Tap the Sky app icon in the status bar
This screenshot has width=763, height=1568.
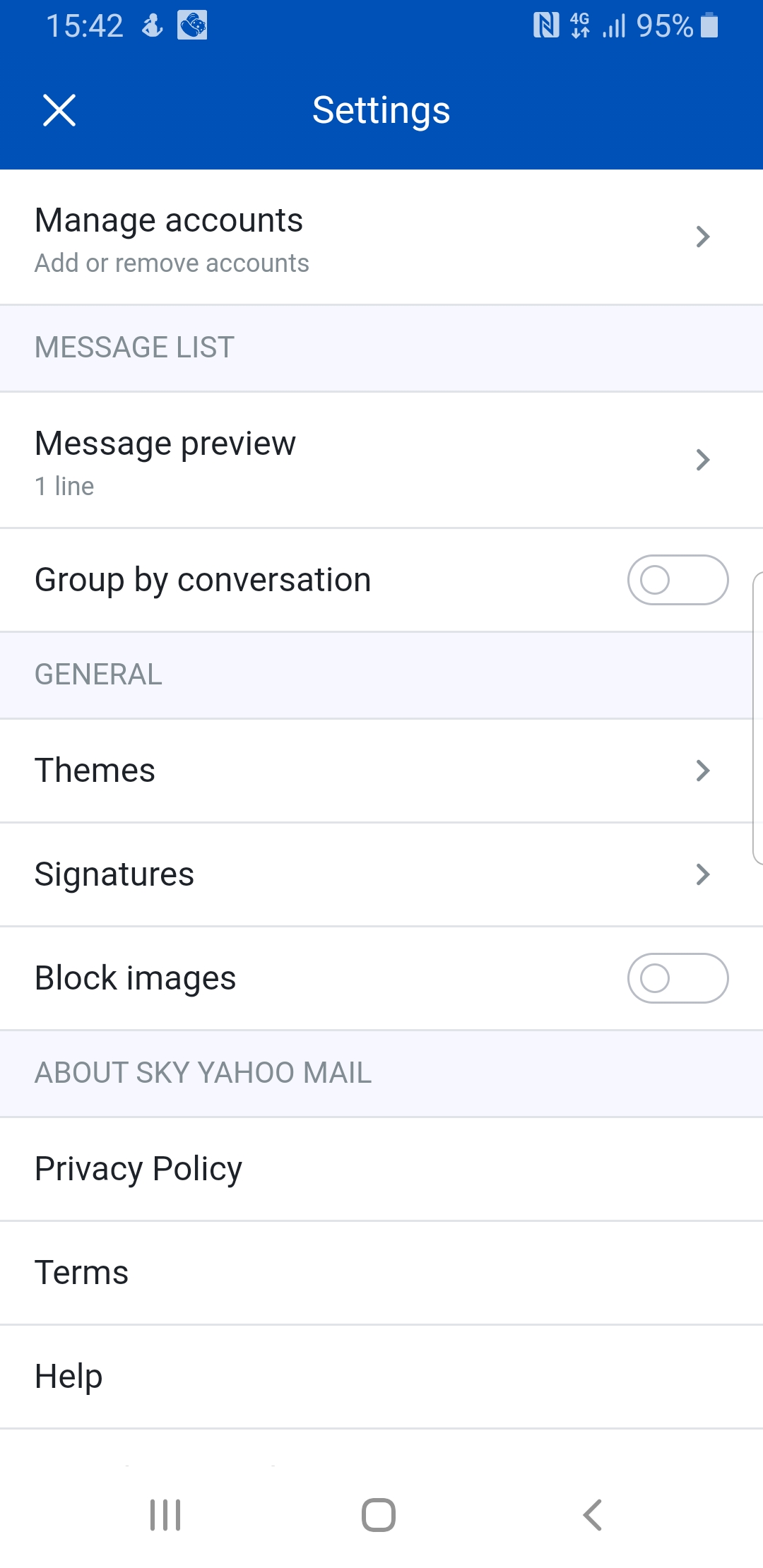click(x=191, y=25)
